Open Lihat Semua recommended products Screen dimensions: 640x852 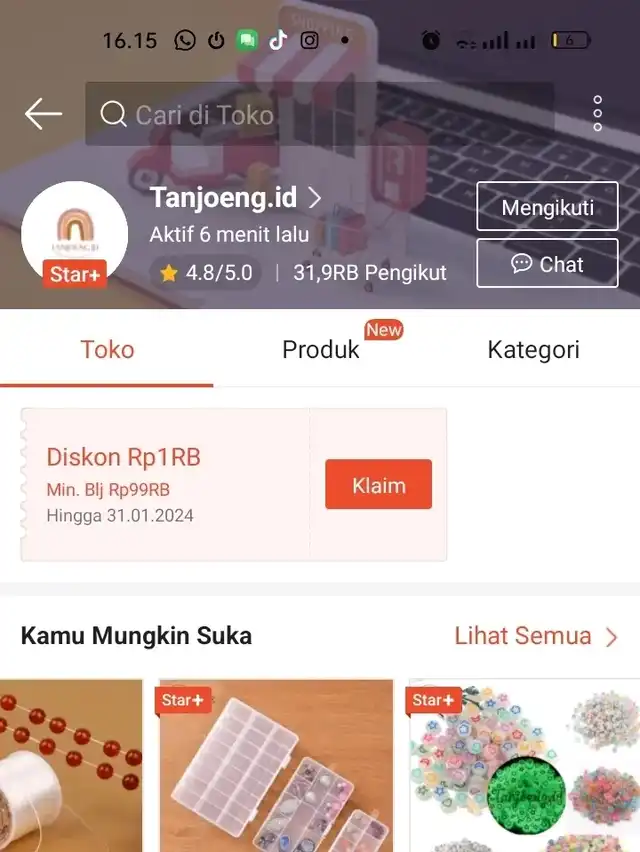tap(536, 636)
